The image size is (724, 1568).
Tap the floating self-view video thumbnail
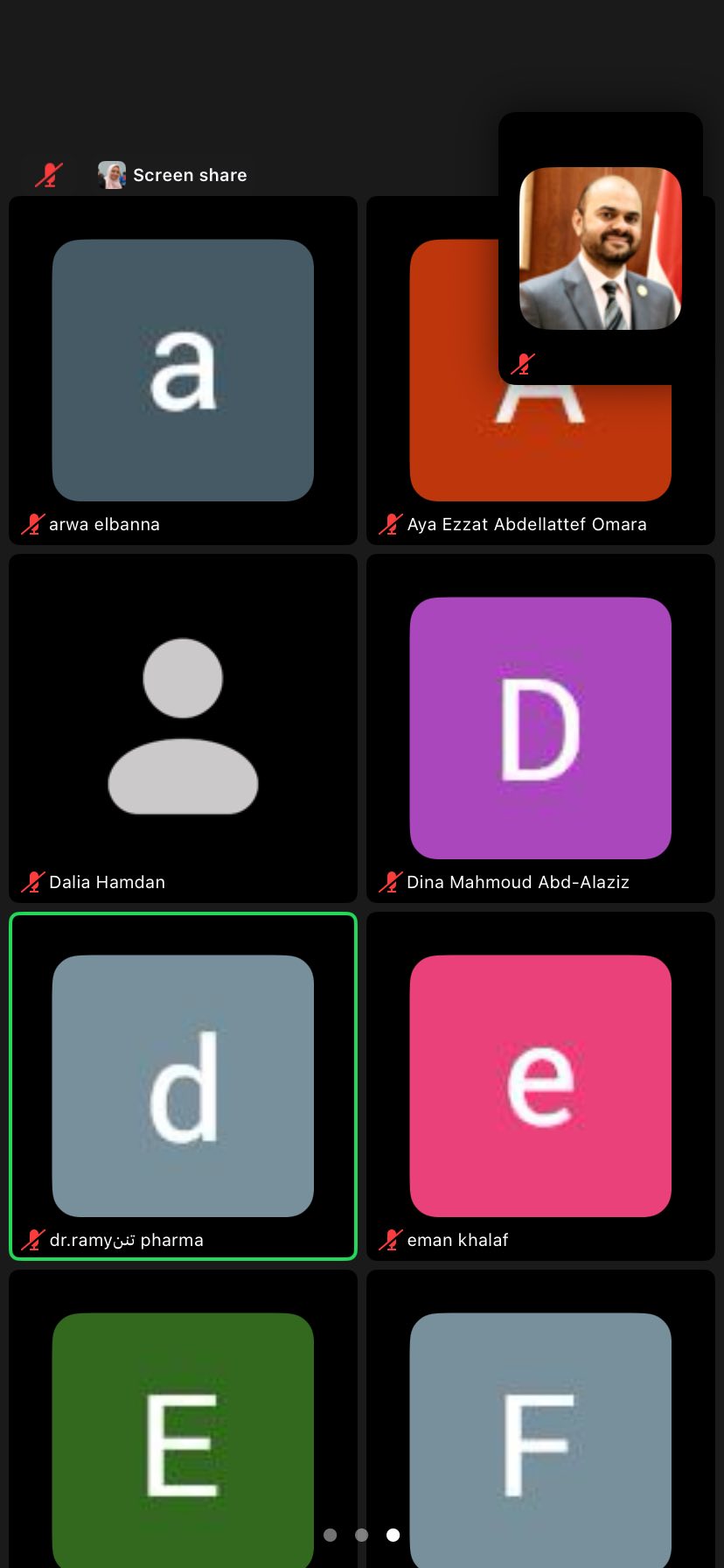(601, 248)
